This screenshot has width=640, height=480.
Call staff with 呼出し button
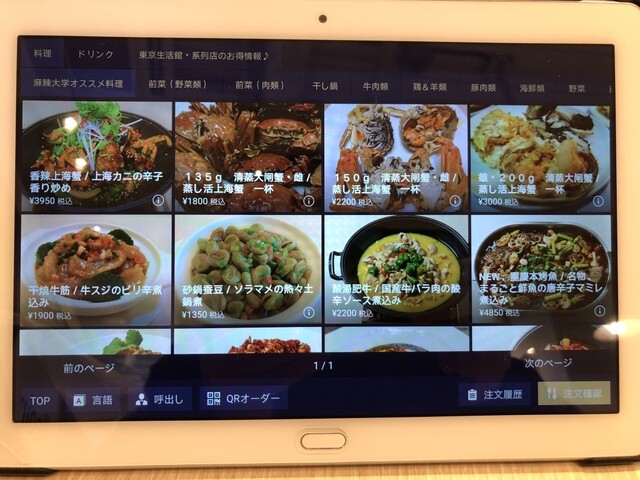pos(160,399)
